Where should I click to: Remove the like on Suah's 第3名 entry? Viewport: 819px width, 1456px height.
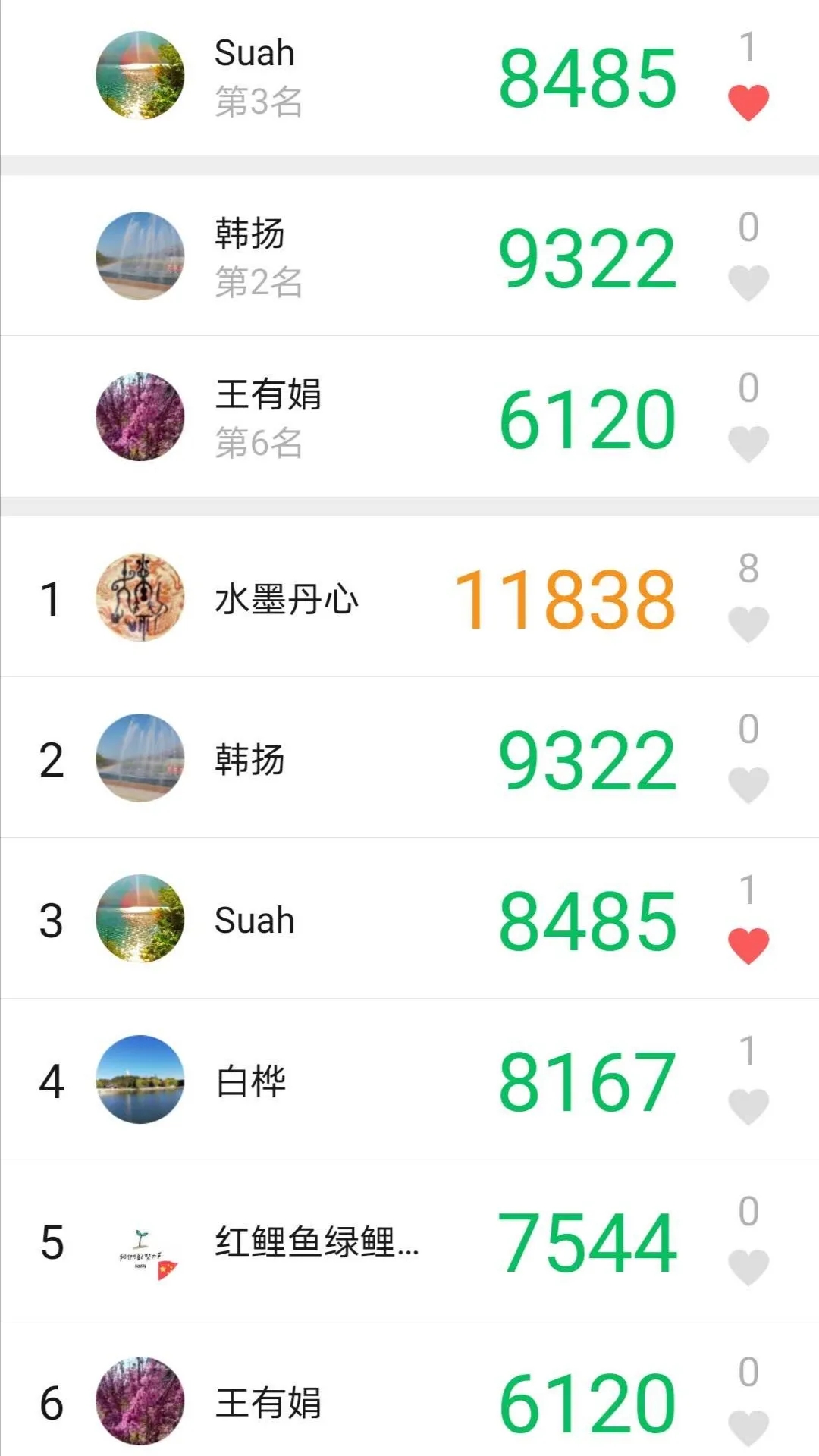click(748, 102)
